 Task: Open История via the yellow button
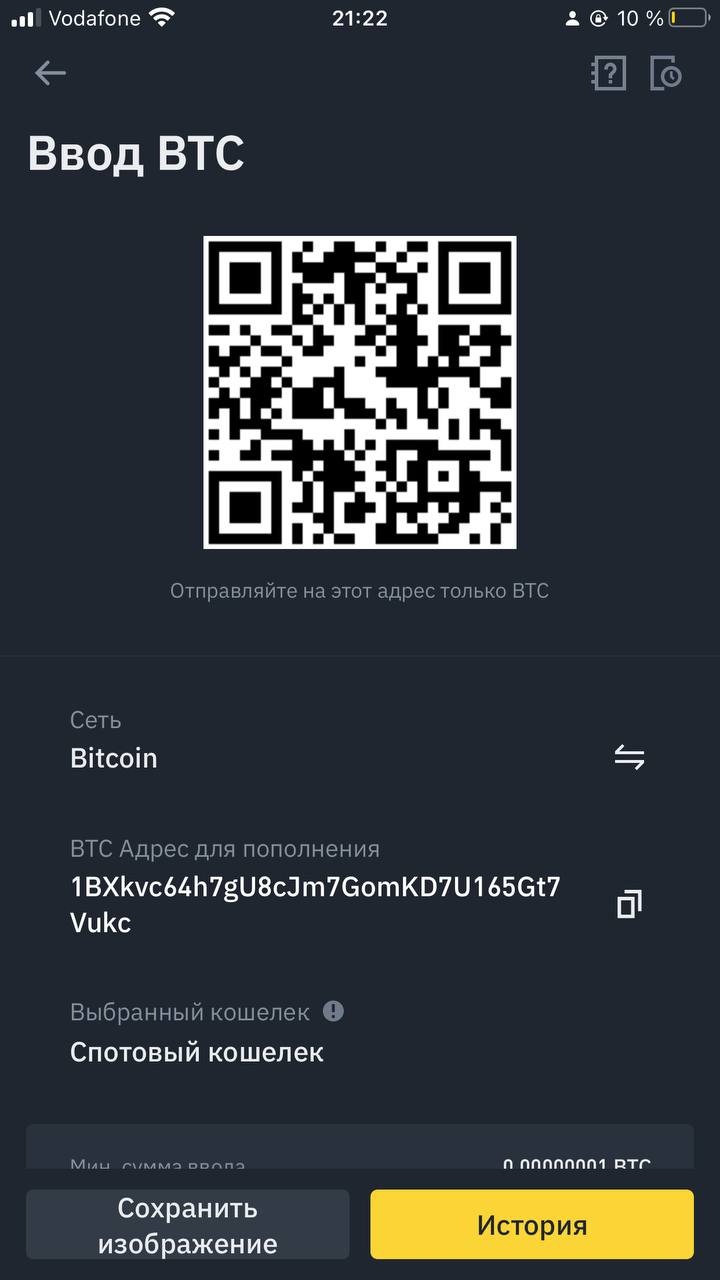pos(532,1225)
